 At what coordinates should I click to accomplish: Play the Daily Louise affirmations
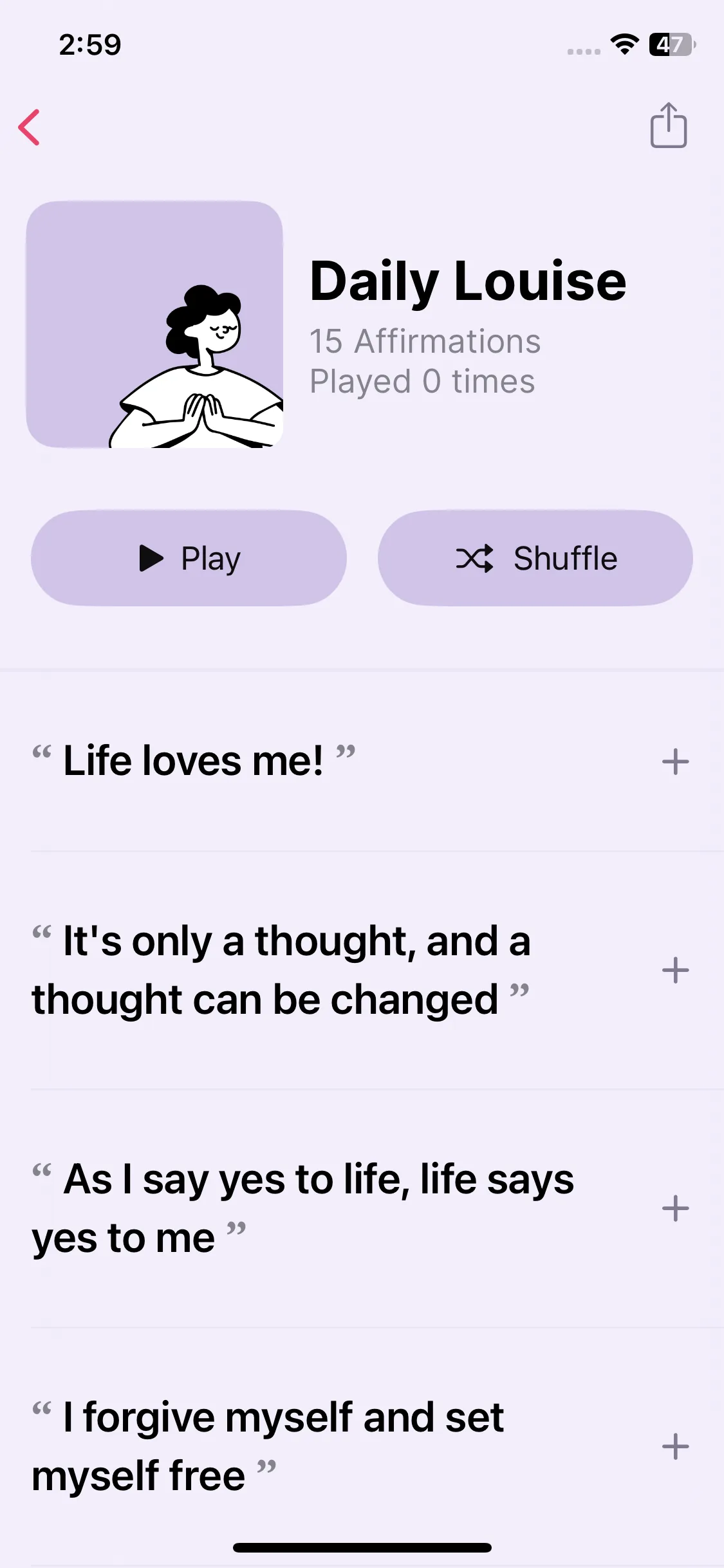click(x=189, y=558)
